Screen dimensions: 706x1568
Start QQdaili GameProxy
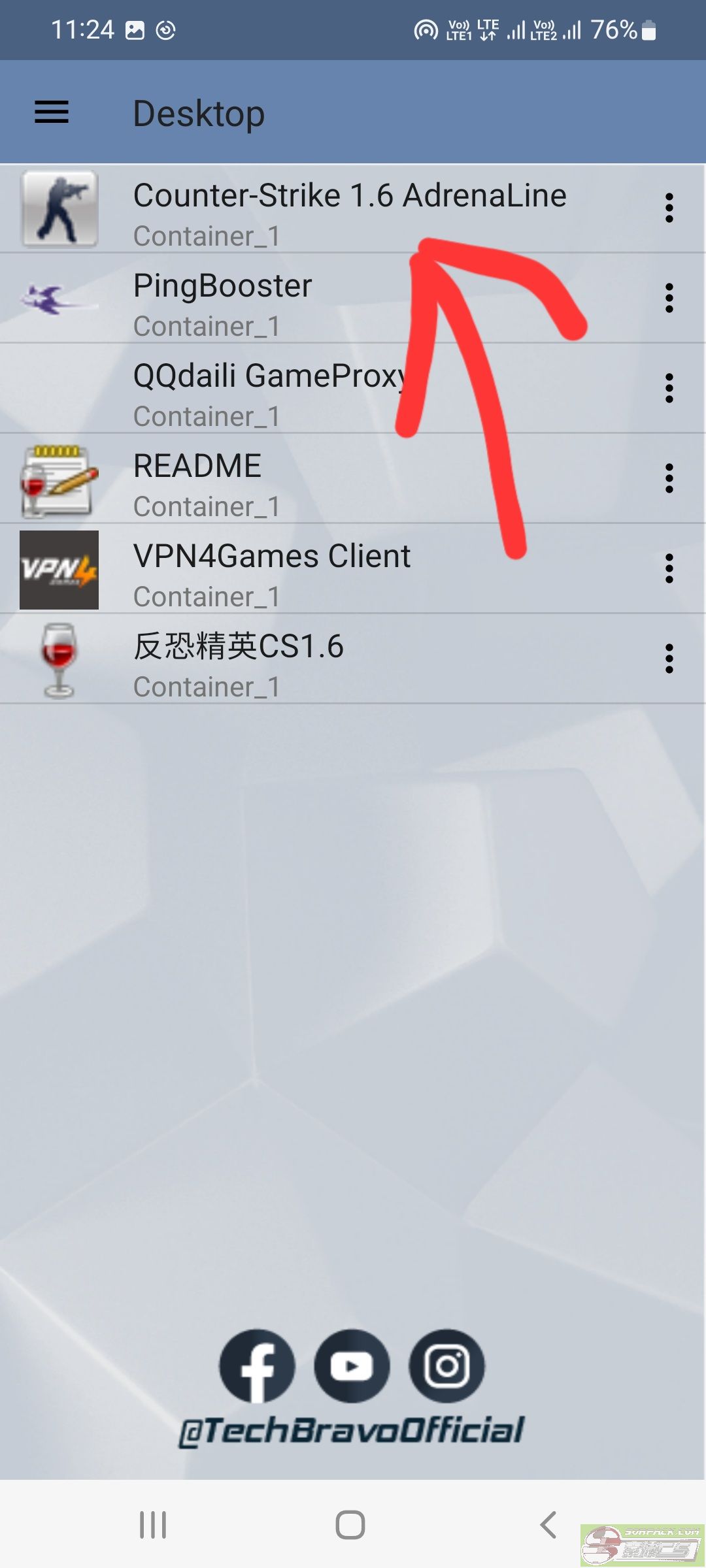tap(261, 389)
